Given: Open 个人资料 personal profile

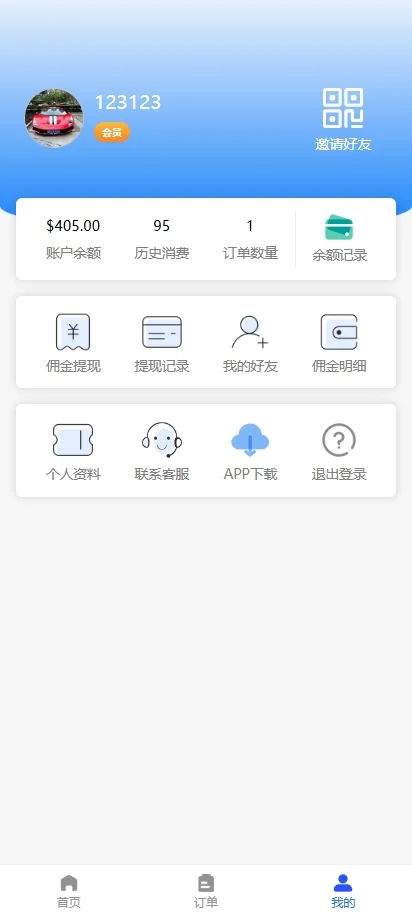Looking at the screenshot, I should tap(73, 452).
